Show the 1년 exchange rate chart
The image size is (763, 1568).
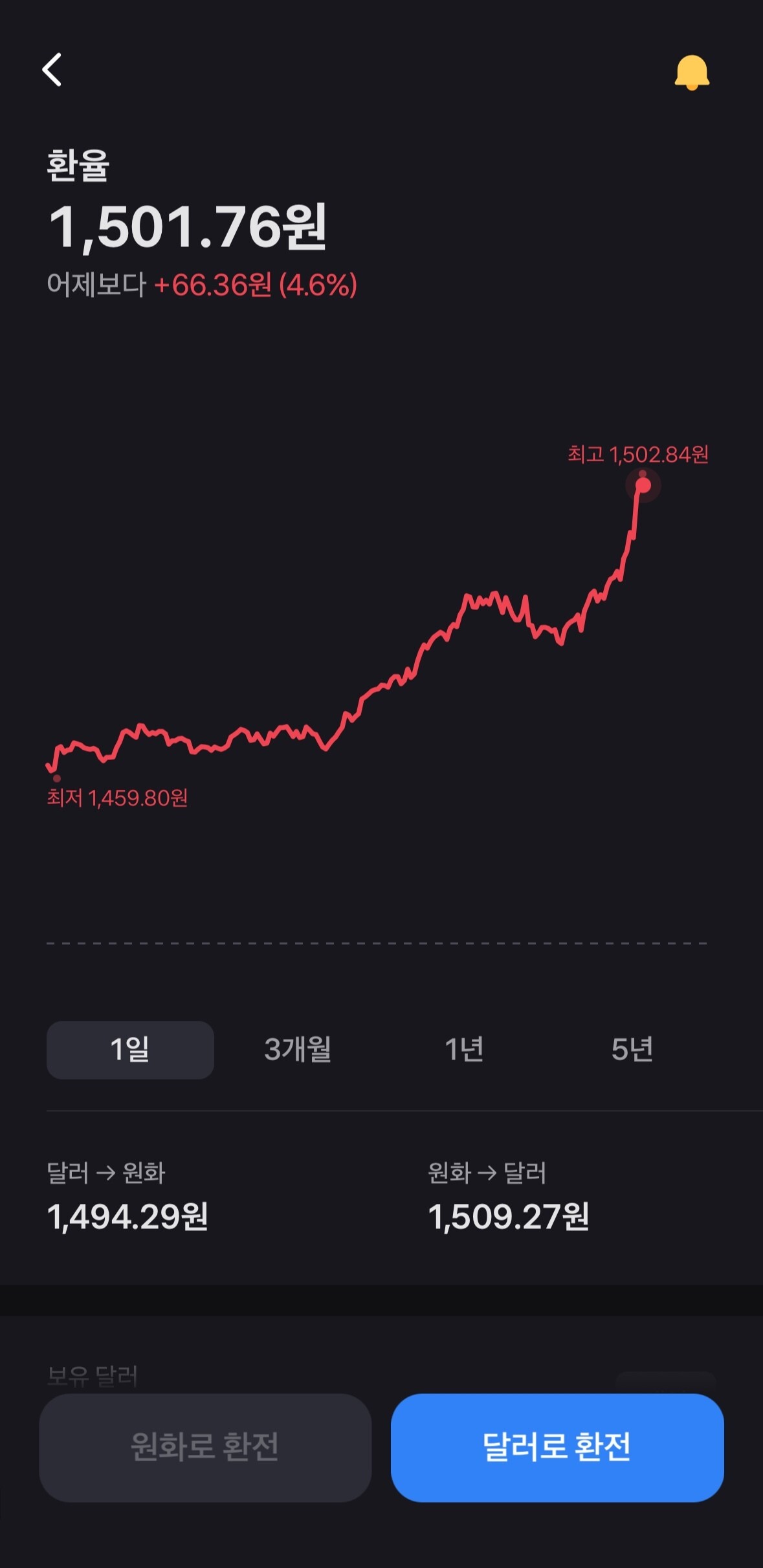[x=465, y=1049]
